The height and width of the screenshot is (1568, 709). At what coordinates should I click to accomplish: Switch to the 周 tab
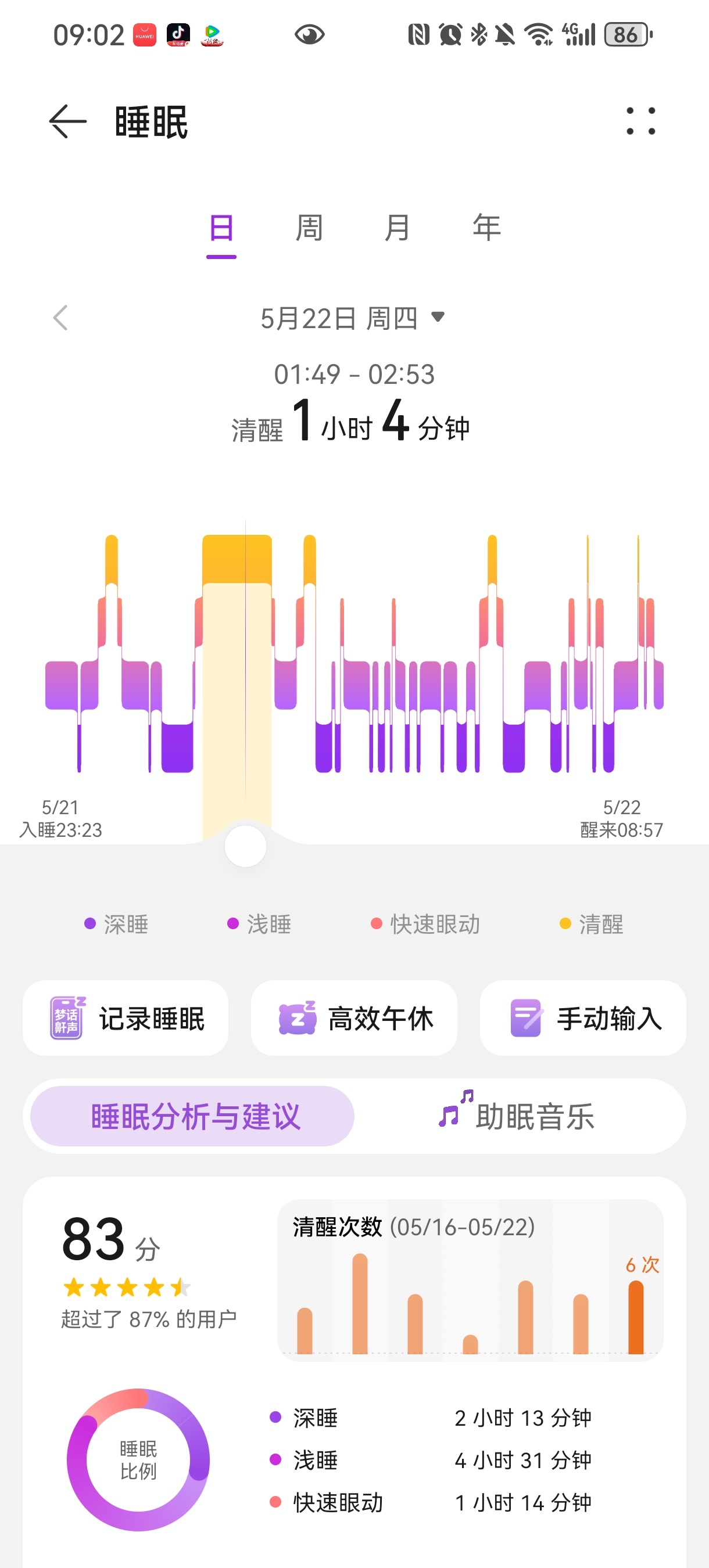click(x=309, y=228)
